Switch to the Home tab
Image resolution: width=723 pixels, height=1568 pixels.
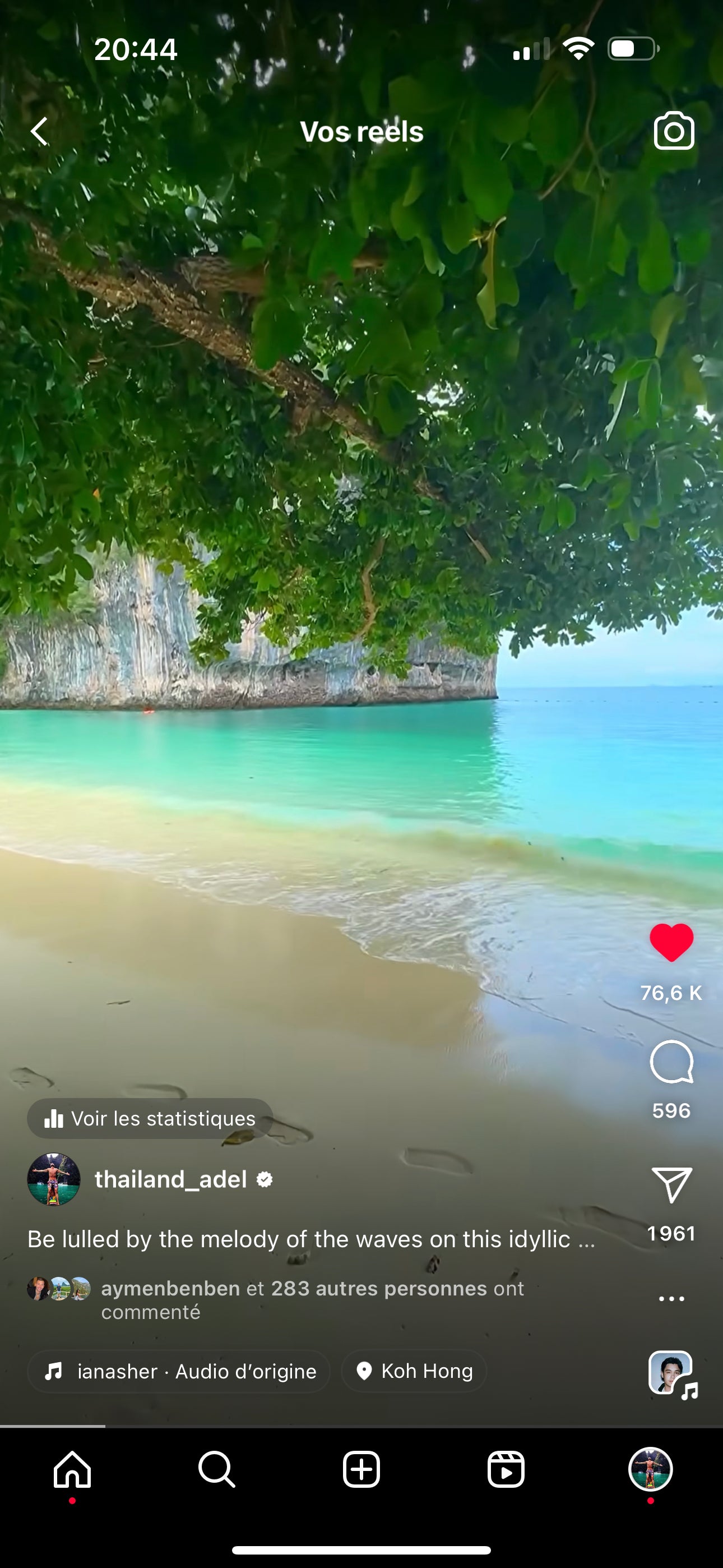click(x=72, y=1469)
